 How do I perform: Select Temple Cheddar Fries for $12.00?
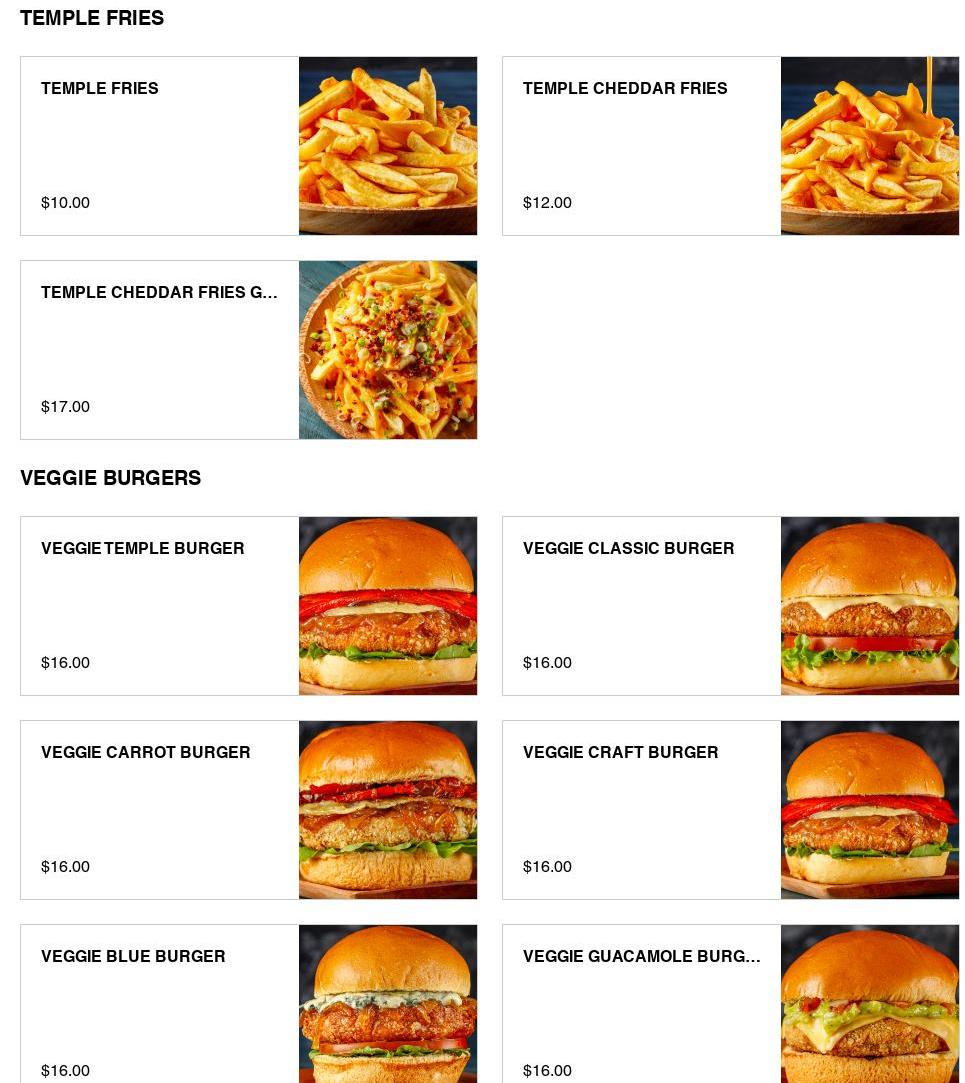tap(730, 146)
